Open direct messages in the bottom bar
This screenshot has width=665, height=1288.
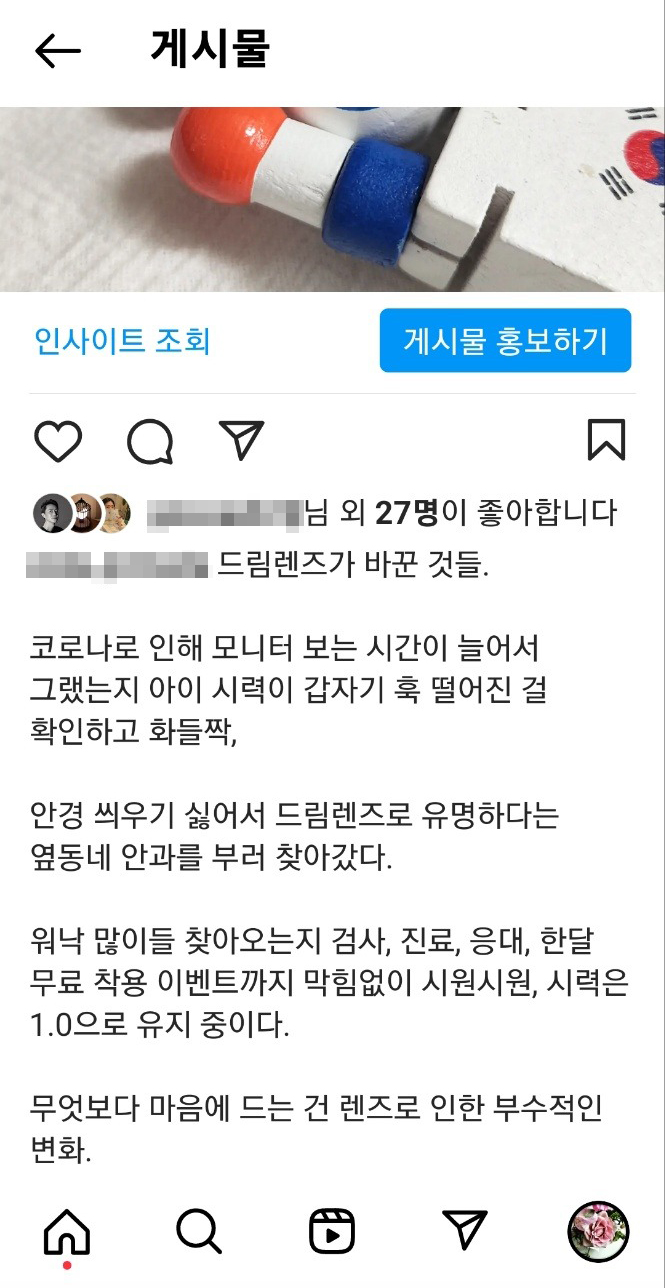click(x=465, y=1230)
